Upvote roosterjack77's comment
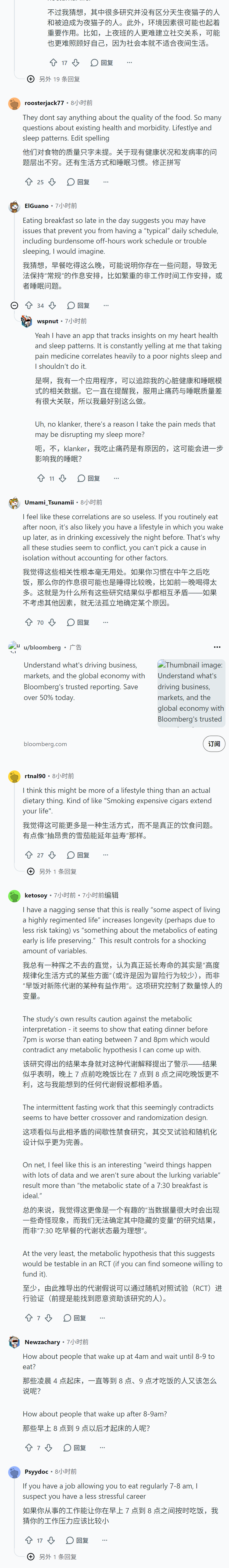This screenshot has width=229, height=1568. click(29, 181)
